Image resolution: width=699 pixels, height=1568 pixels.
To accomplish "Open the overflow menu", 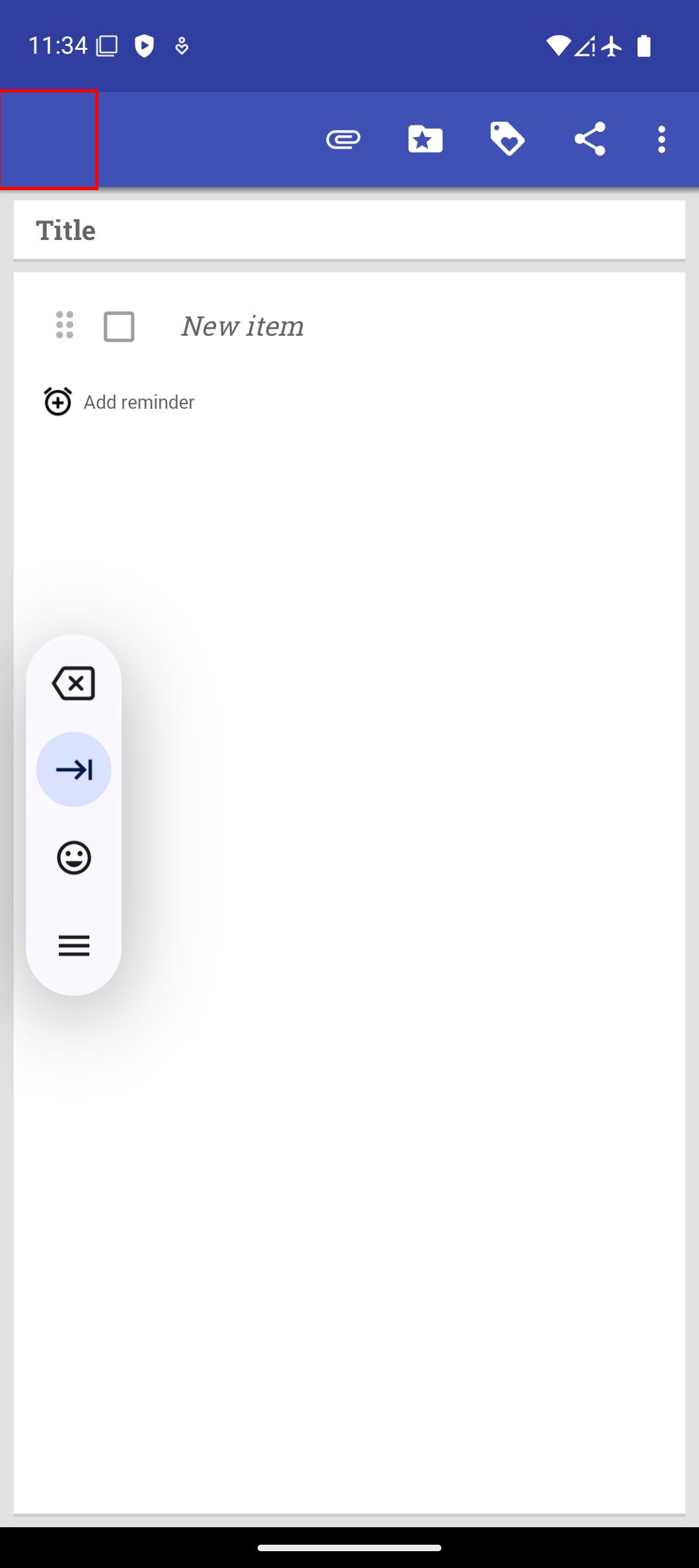I will coord(661,140).
